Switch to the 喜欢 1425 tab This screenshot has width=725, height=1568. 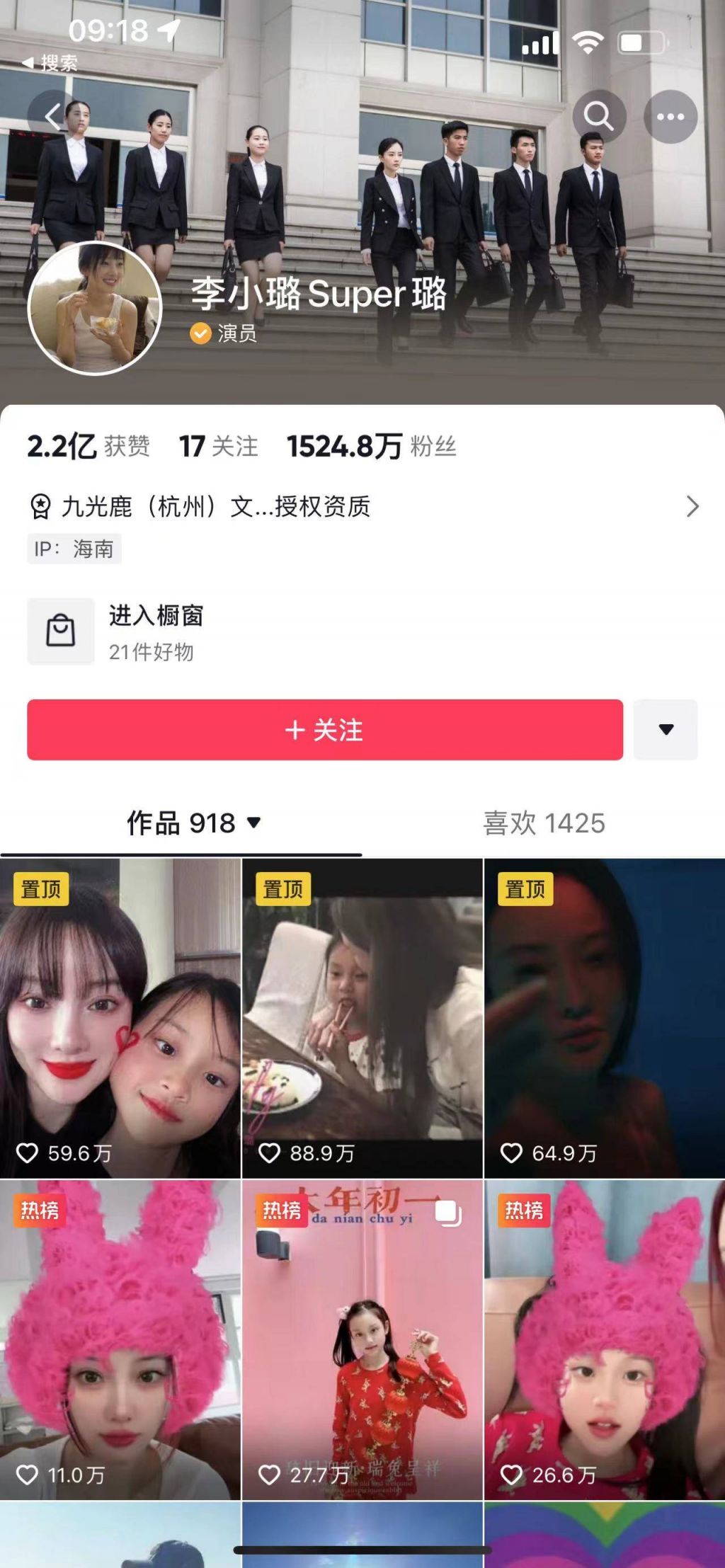click(x=544, y=823)
